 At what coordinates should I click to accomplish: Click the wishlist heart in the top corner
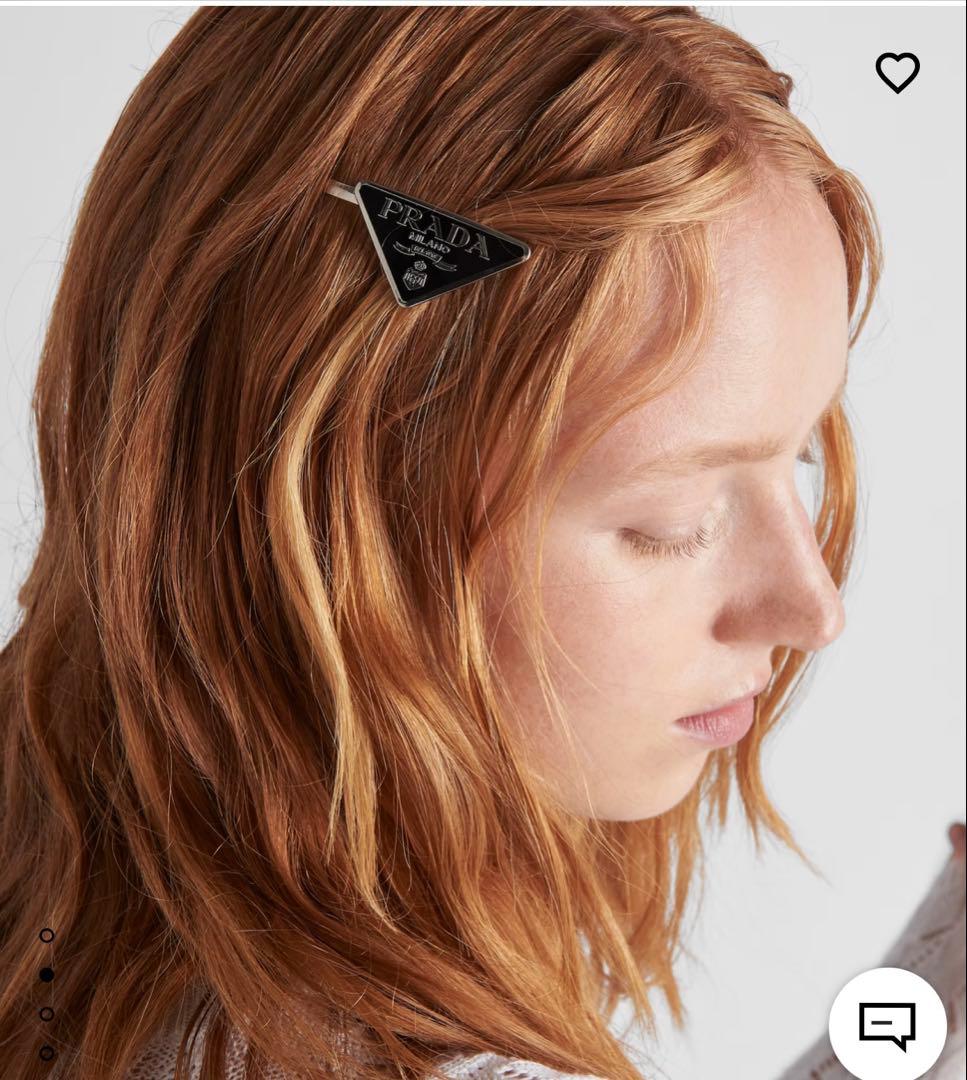pos(898,71)
